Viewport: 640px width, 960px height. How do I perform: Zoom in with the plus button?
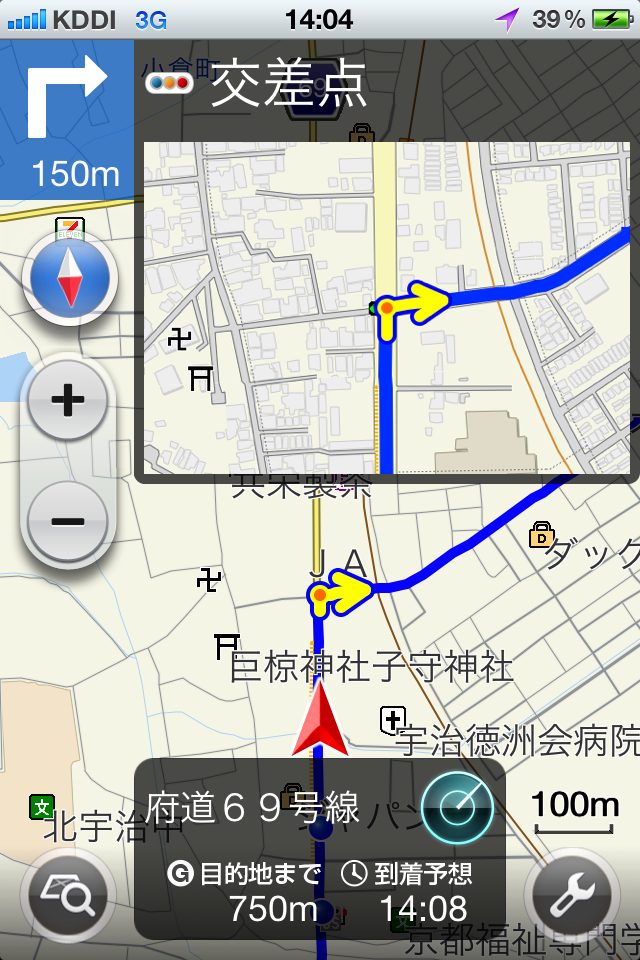[67, 401]
